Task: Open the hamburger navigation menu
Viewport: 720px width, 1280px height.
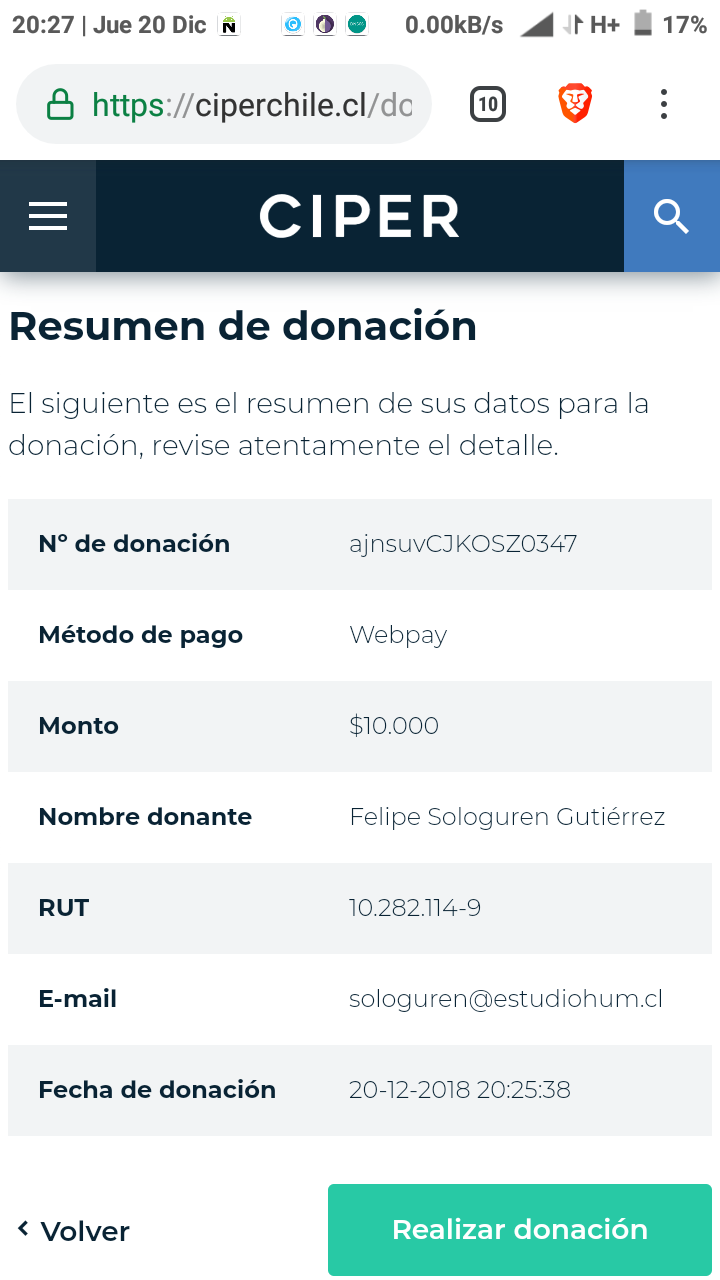Action: (48, 216)
